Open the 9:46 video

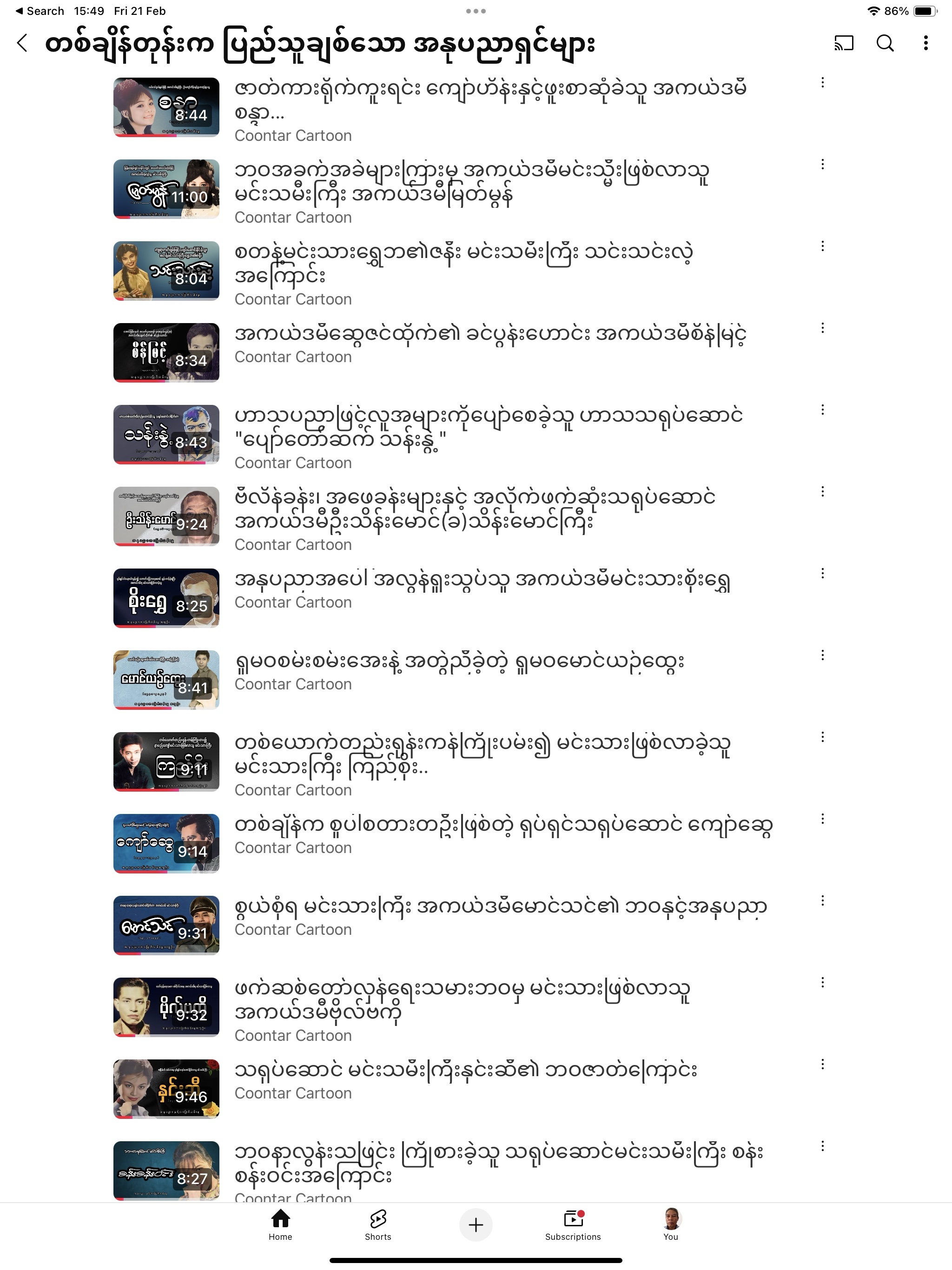[x=166, y=1089]
